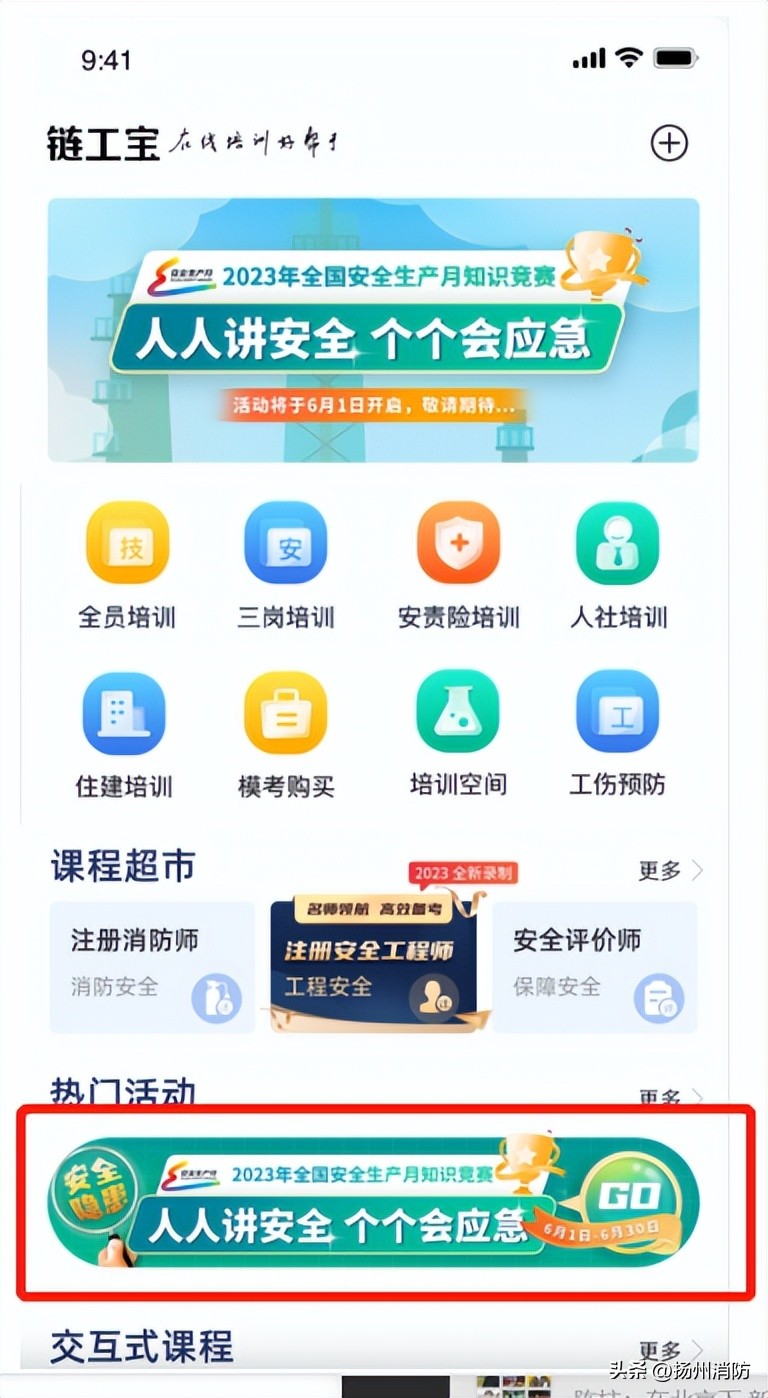This screenshot has height=1398, width=768.
Task: Tap the 人社培训 person icon
Action: tap(617, 543)
